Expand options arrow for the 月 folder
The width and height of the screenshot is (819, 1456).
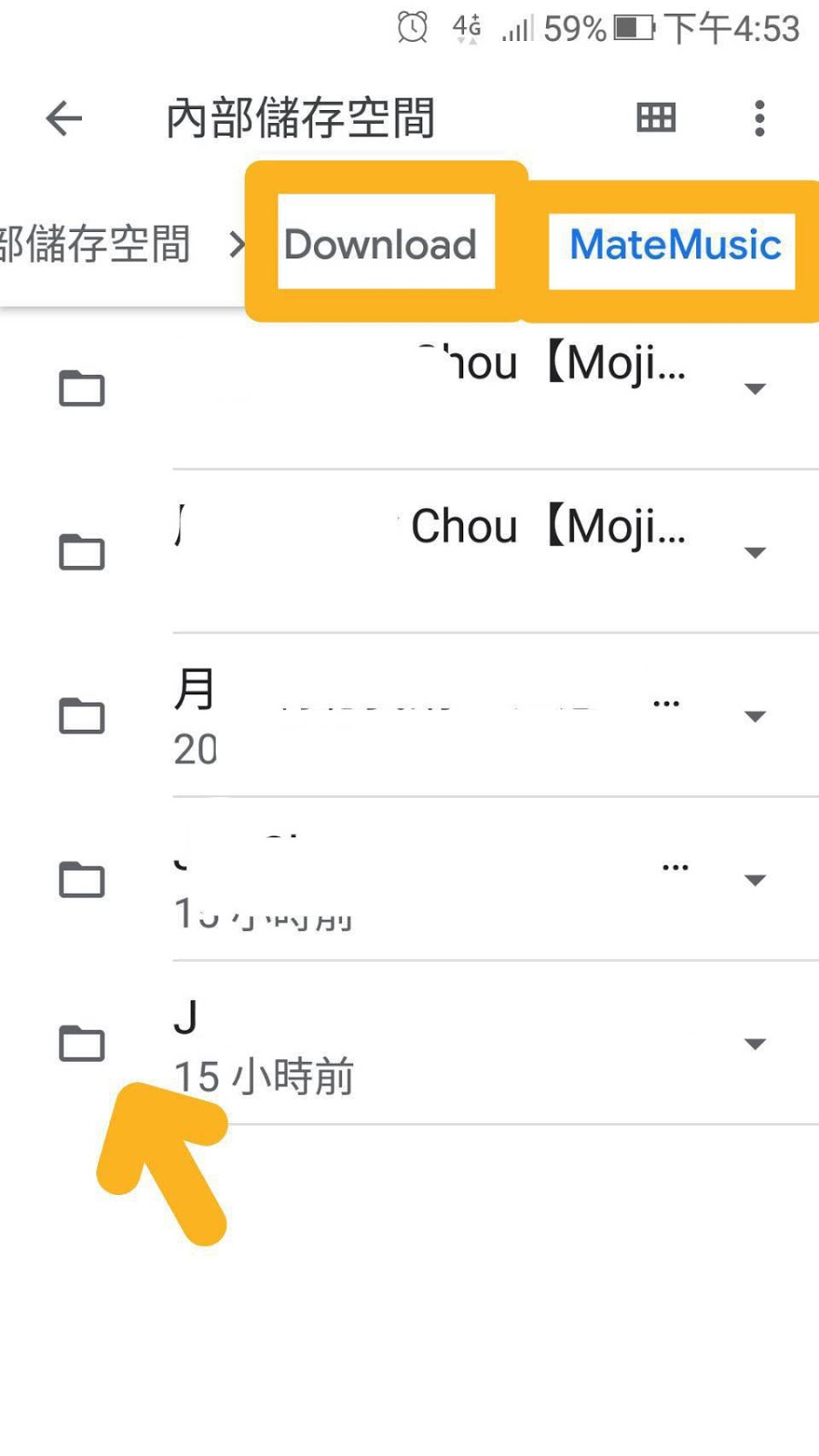tap(754, 716)
